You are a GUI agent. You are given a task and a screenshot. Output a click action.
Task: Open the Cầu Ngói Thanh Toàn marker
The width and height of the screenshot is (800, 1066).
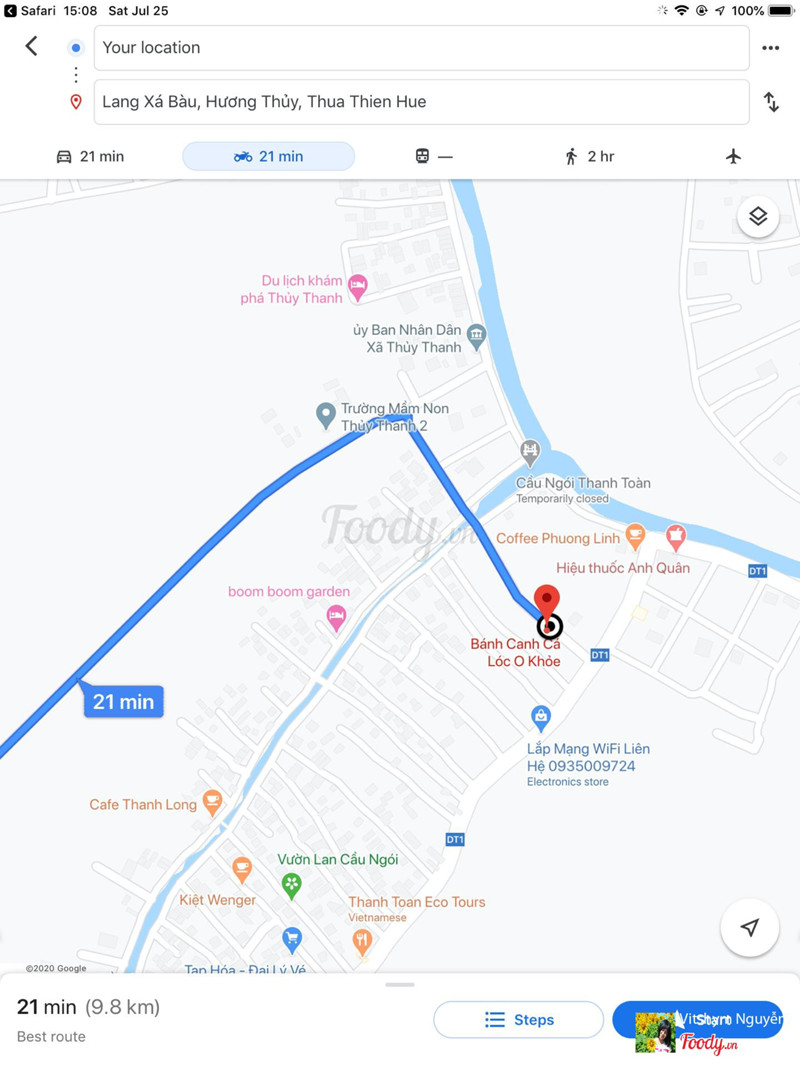(x=530, y=452)
